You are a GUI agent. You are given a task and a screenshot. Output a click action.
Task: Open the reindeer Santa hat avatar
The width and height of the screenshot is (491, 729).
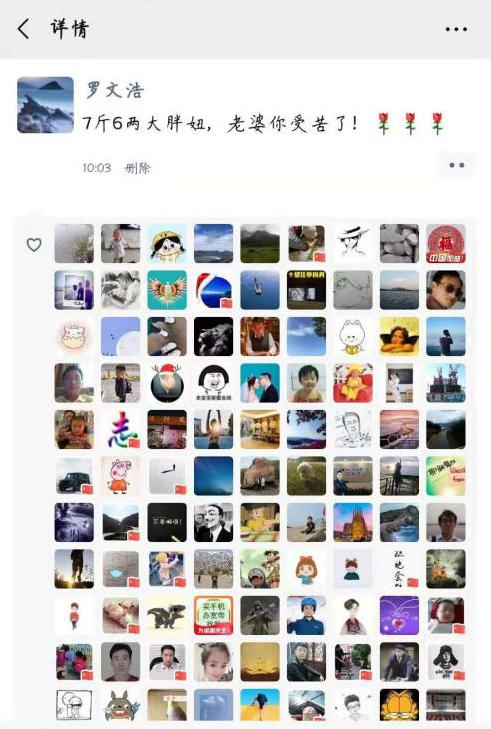pyautogui.click(x=167, y=383)
